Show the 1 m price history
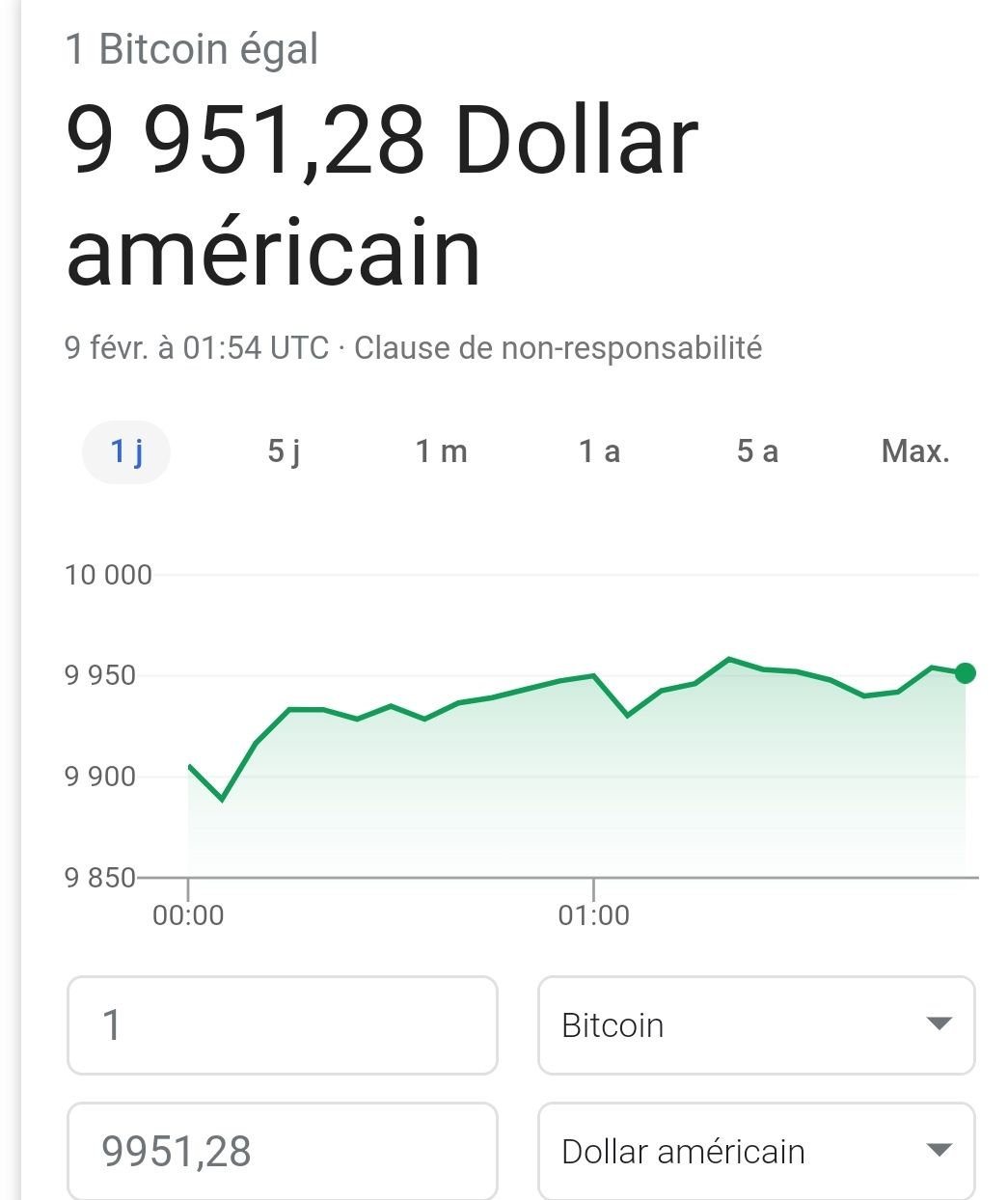 click(441, 451)
